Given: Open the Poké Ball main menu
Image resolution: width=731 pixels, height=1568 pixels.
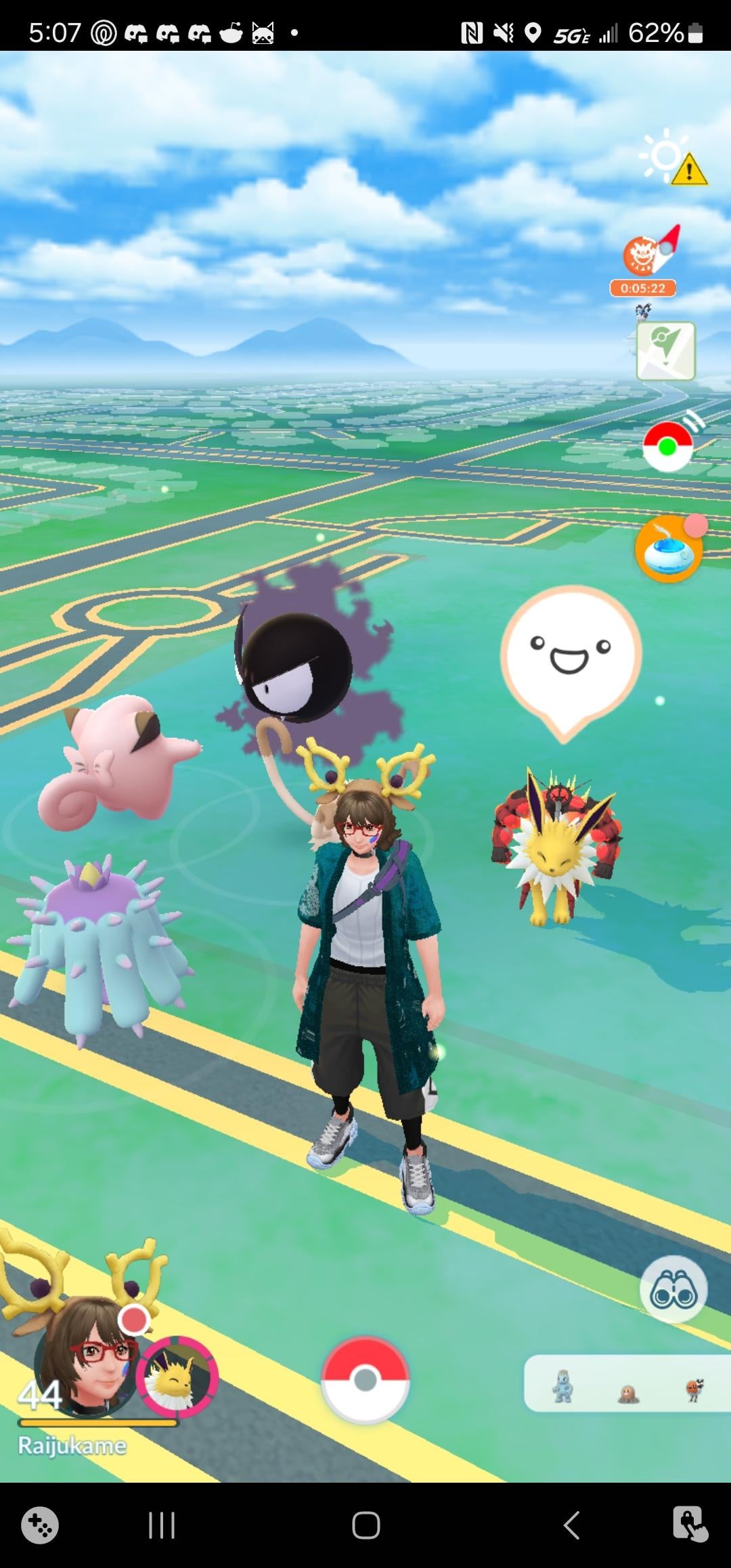Looking at the screenshot, I should point(365,1379).
